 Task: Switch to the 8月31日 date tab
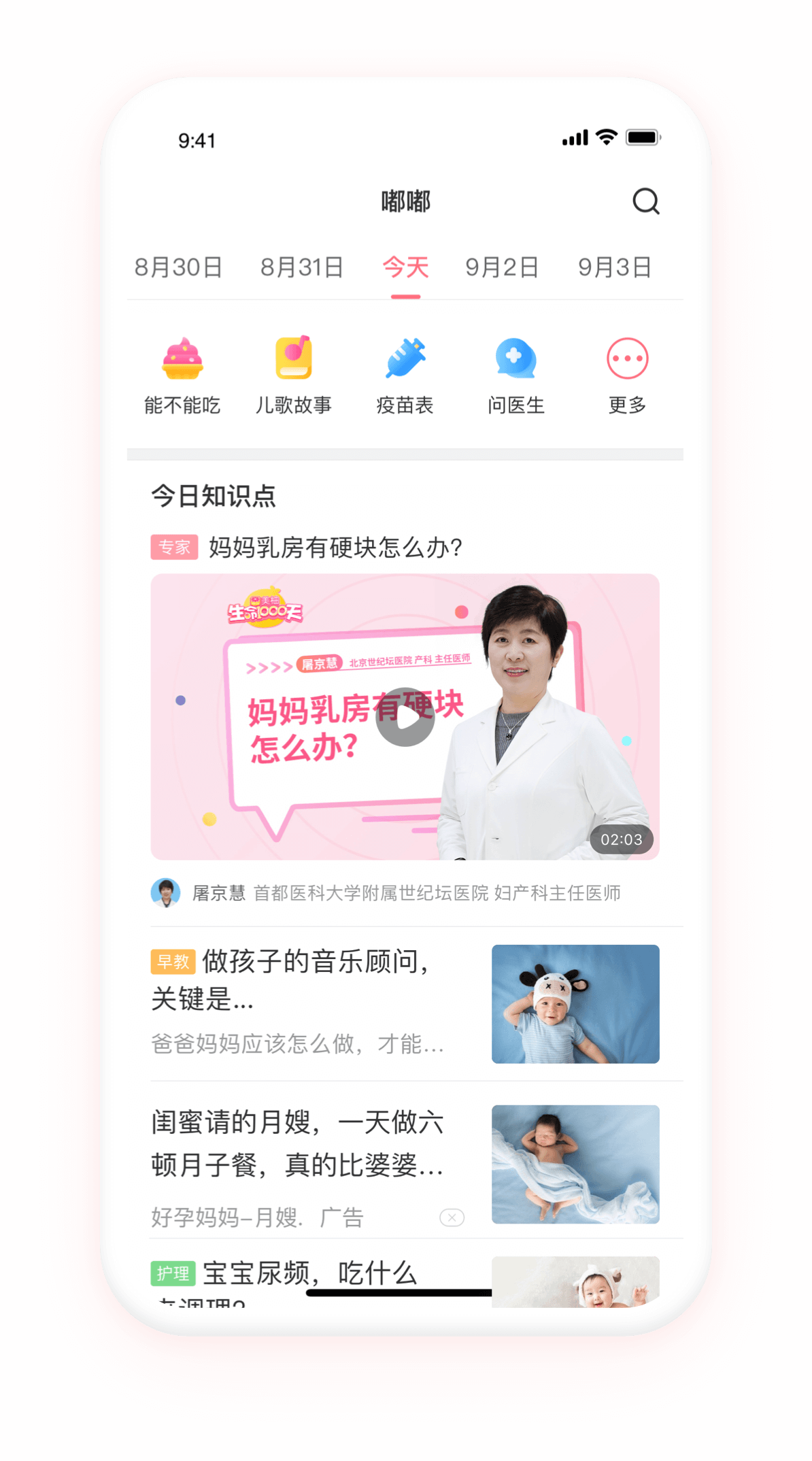(x=302, y=267)
